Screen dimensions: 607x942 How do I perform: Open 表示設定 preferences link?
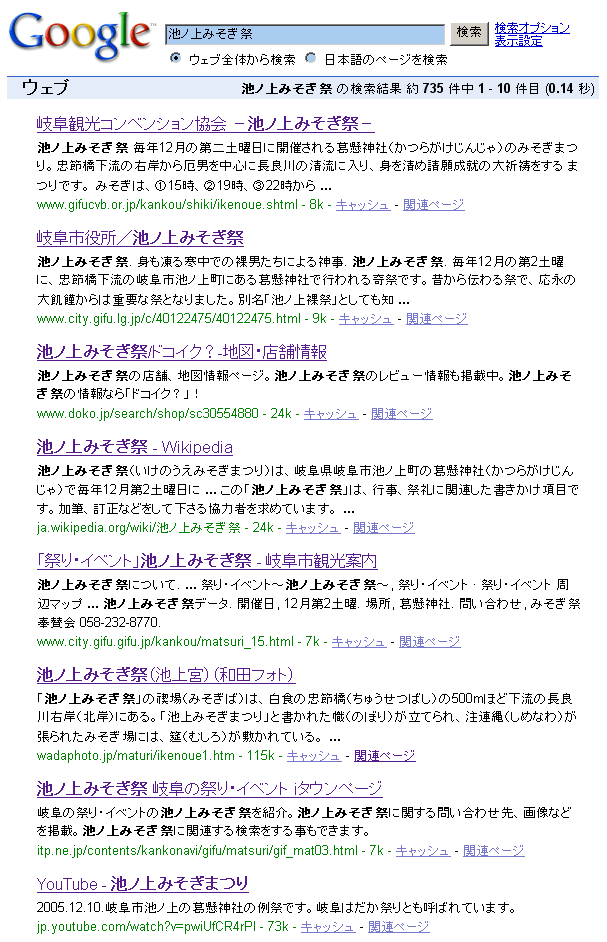click(x=518, y=41)
